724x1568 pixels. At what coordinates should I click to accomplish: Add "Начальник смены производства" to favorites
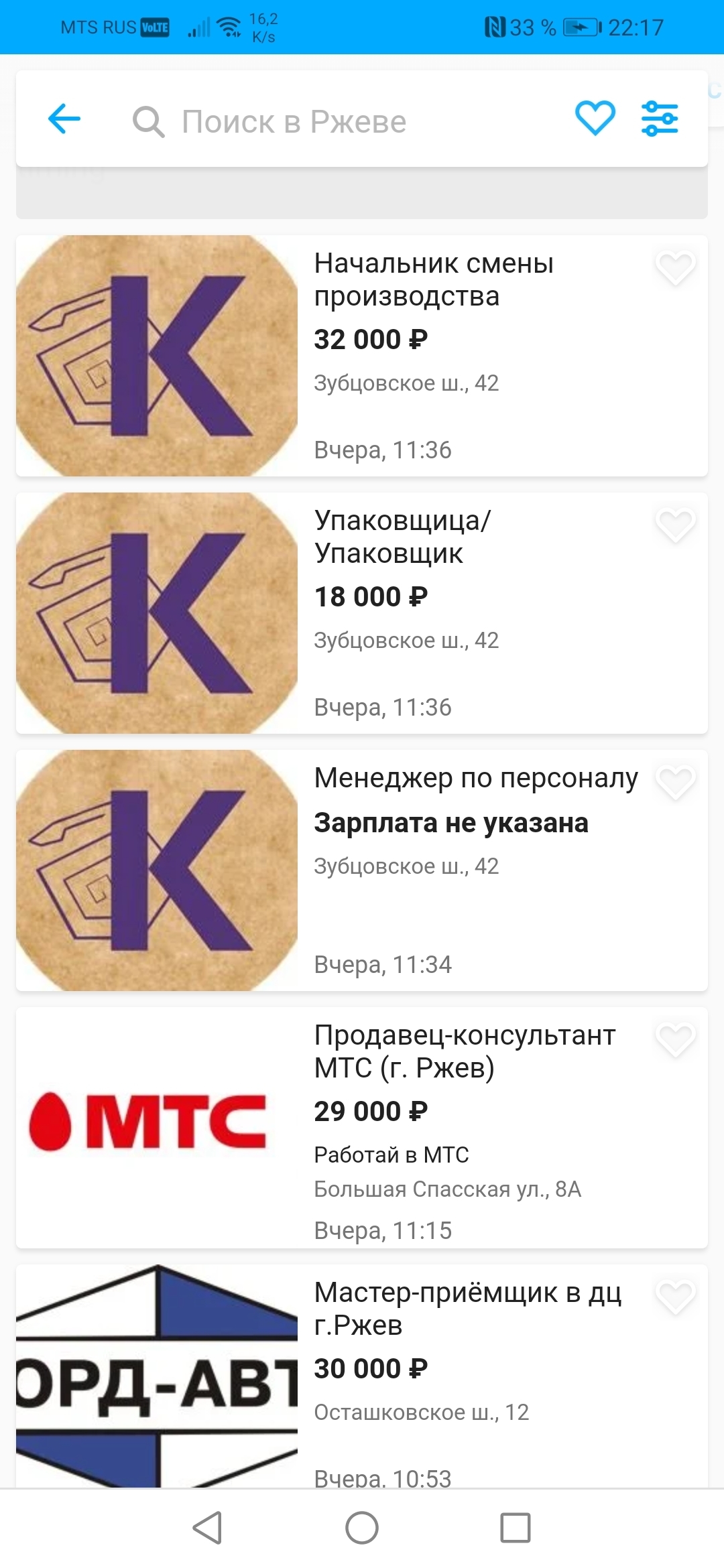[675, 268]
